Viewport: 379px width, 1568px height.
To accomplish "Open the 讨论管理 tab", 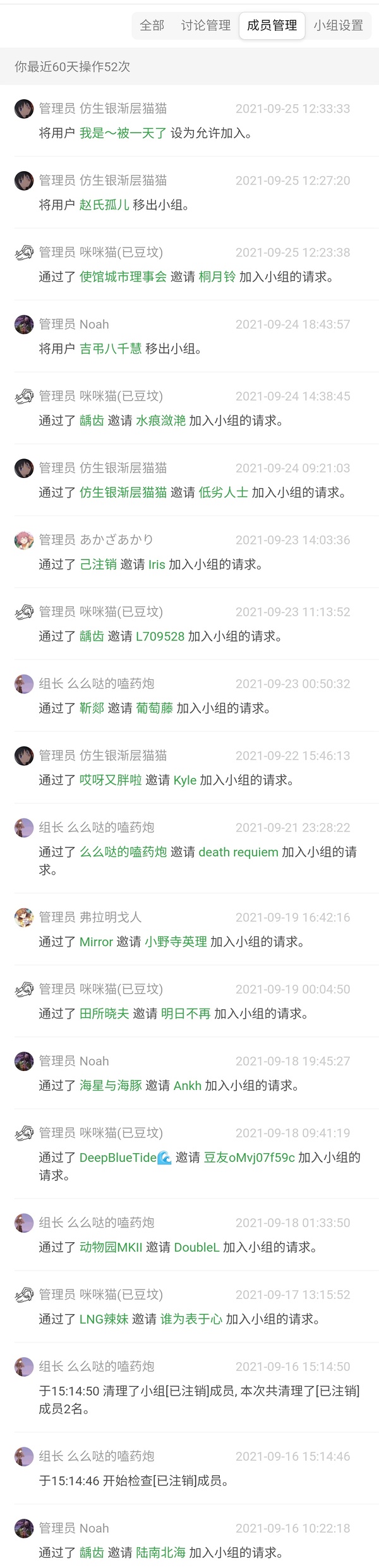I will [206, 25].
